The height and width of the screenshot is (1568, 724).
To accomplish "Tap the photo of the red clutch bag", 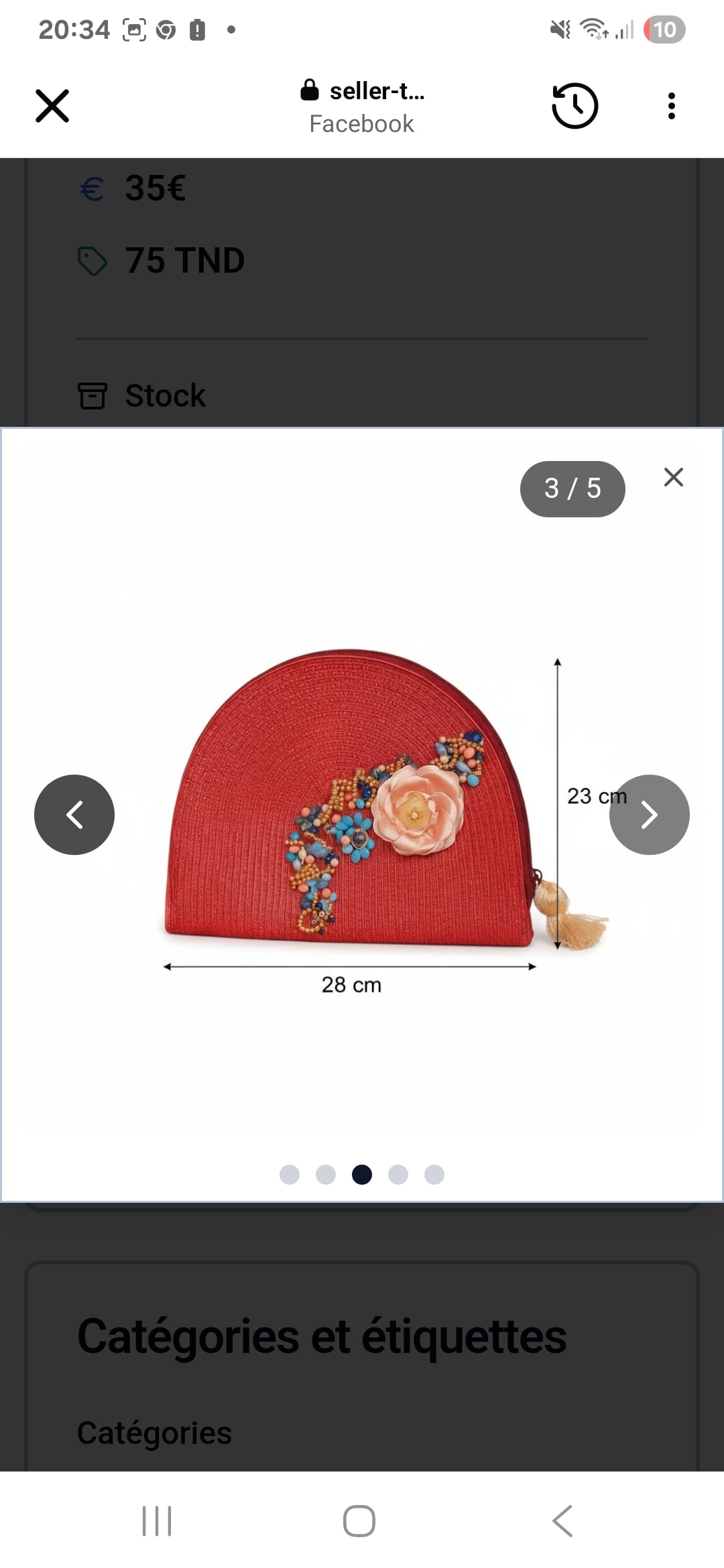I will (349, 804).
